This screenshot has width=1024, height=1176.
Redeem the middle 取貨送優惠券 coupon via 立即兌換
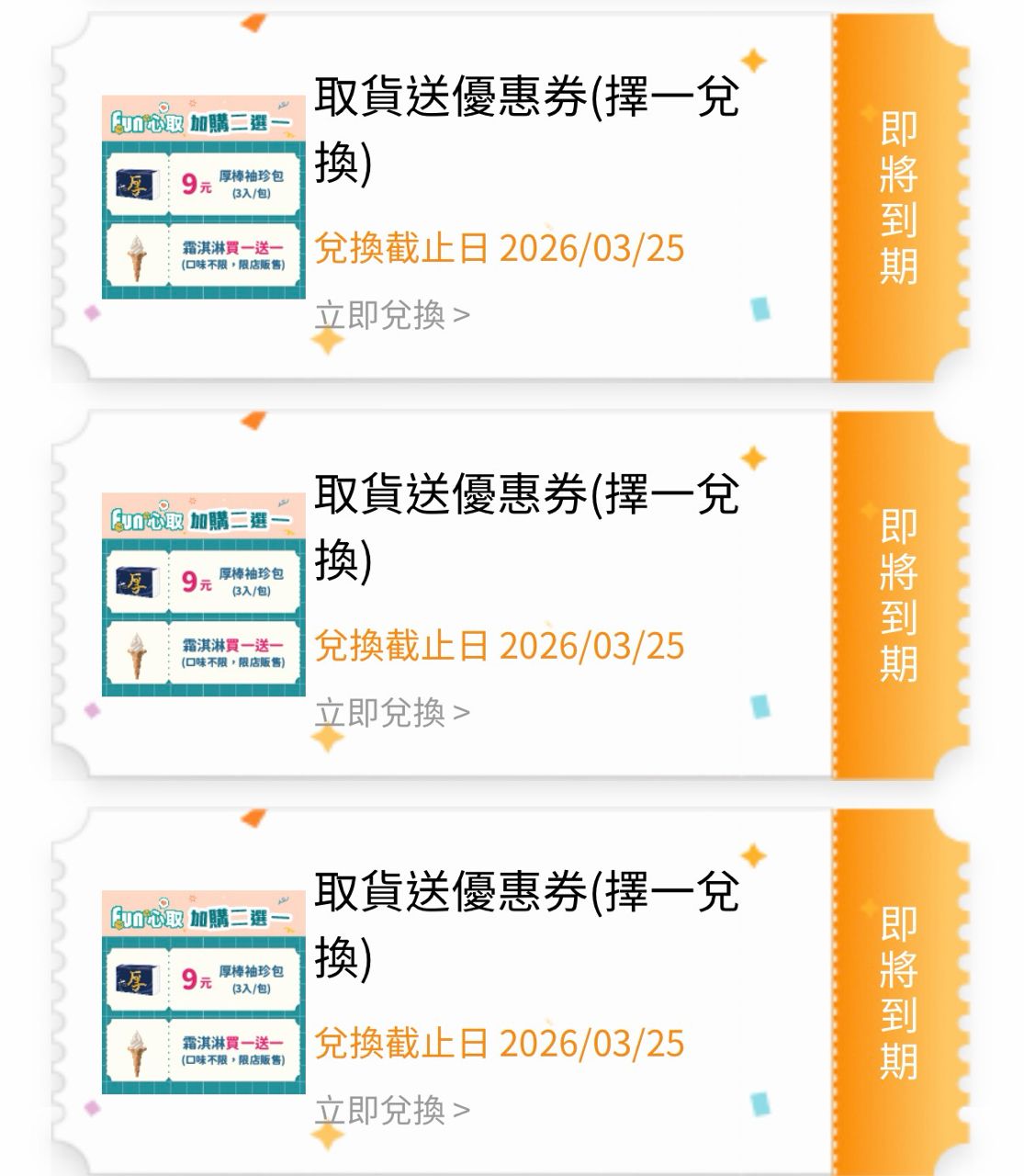(x=392, y=713)
